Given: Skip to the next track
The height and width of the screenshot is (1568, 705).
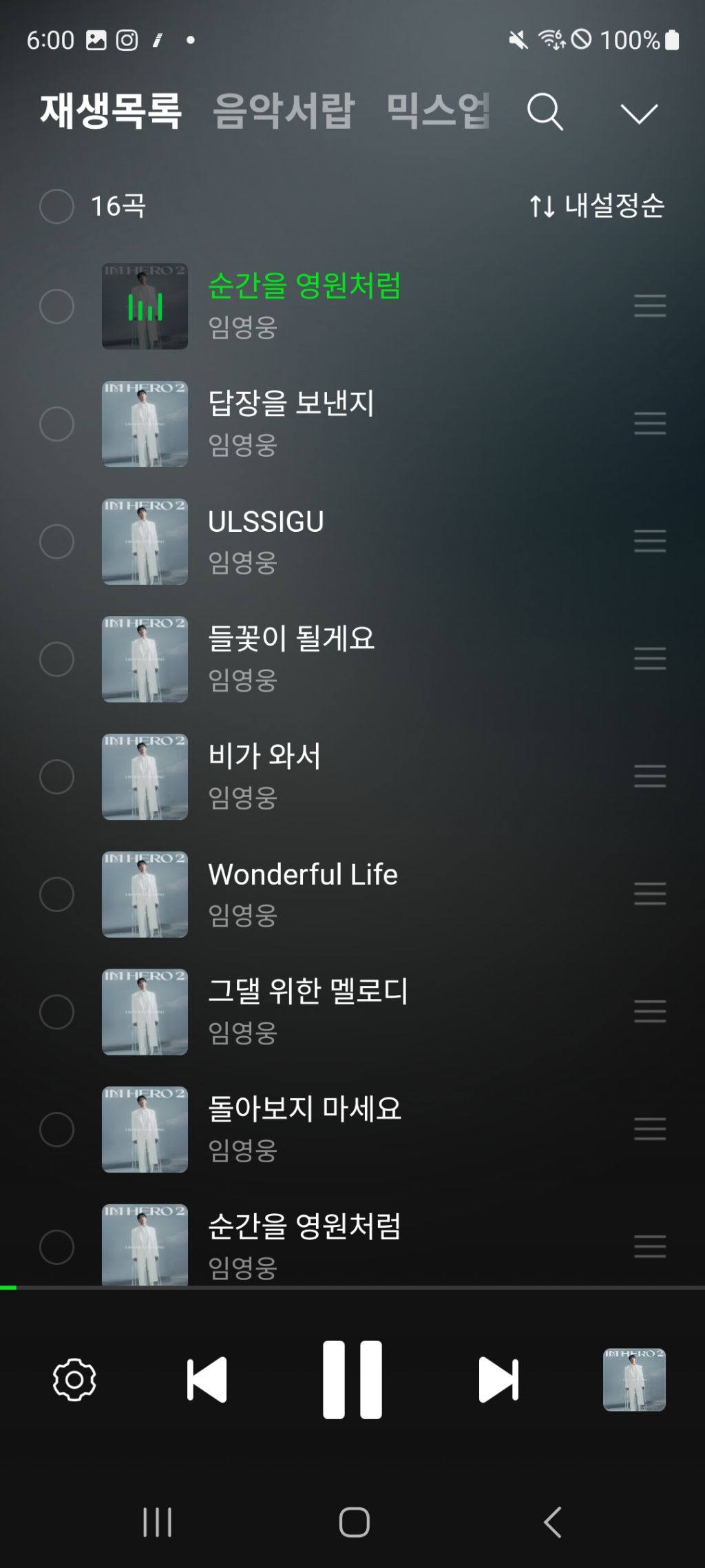Looking at the screenshot, I should 498,1379.
